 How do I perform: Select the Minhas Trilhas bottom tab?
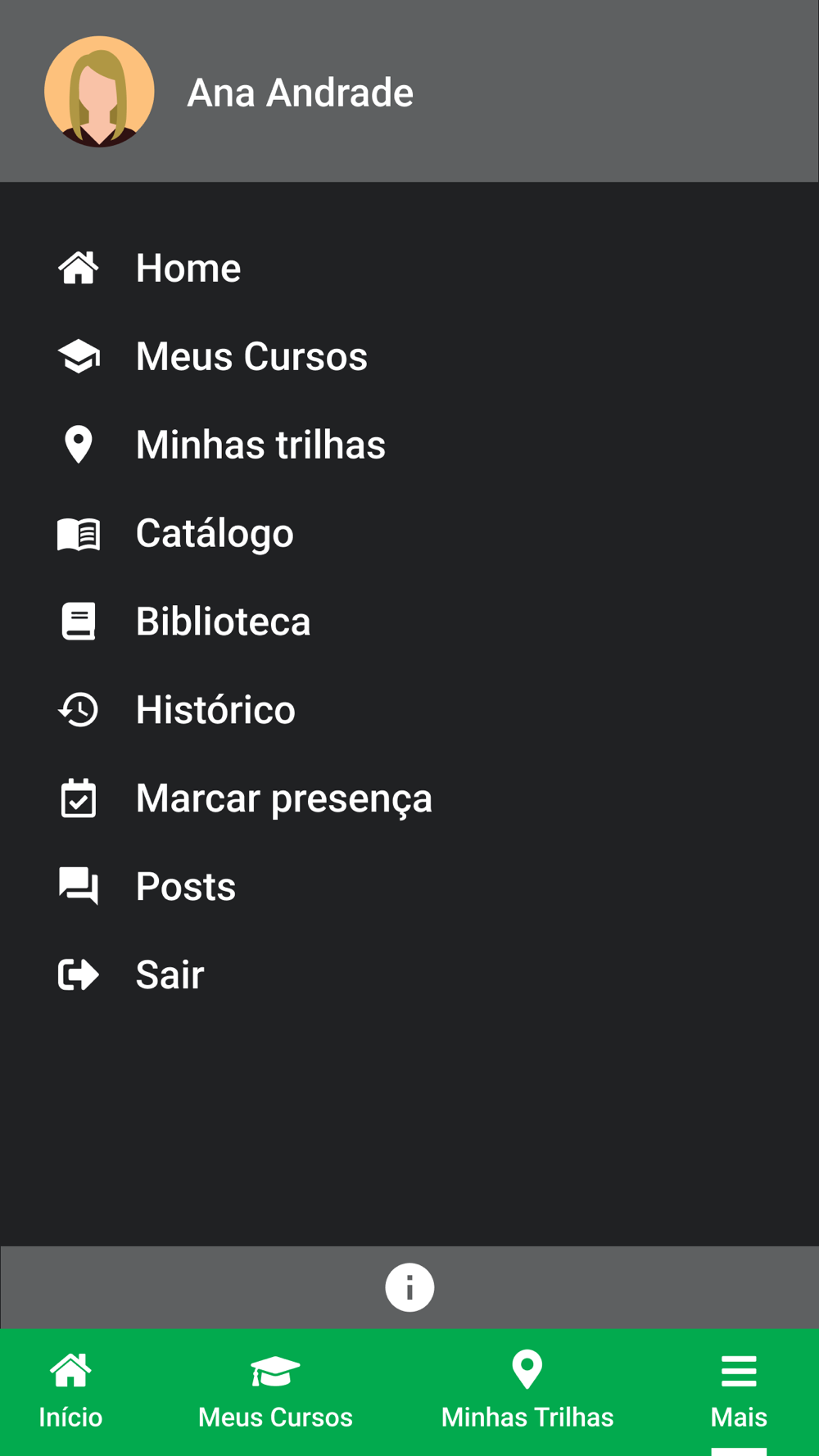point(527,1391)
